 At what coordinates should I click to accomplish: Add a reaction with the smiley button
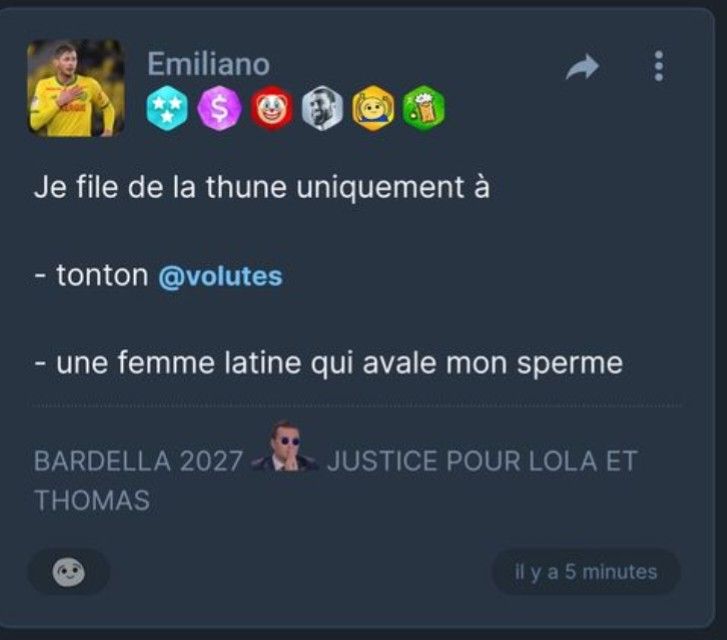pos(68,572)
